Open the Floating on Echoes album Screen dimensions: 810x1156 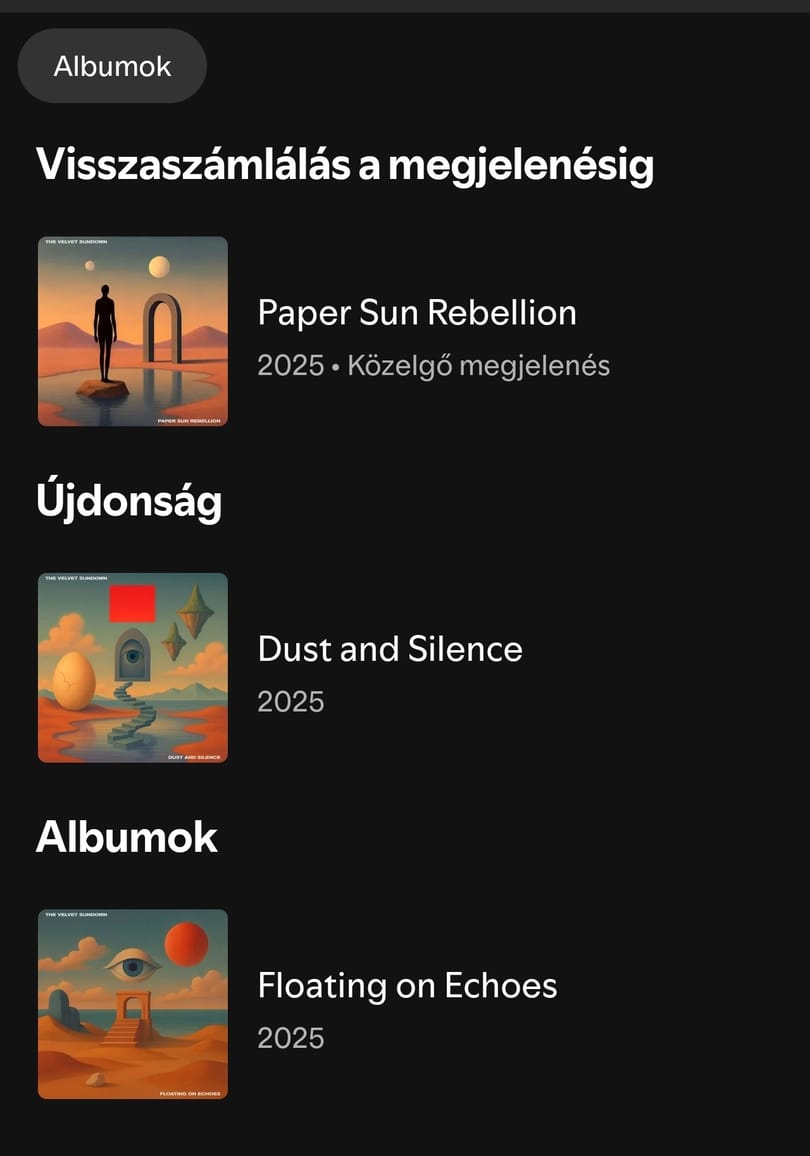[x=407, y=986]
